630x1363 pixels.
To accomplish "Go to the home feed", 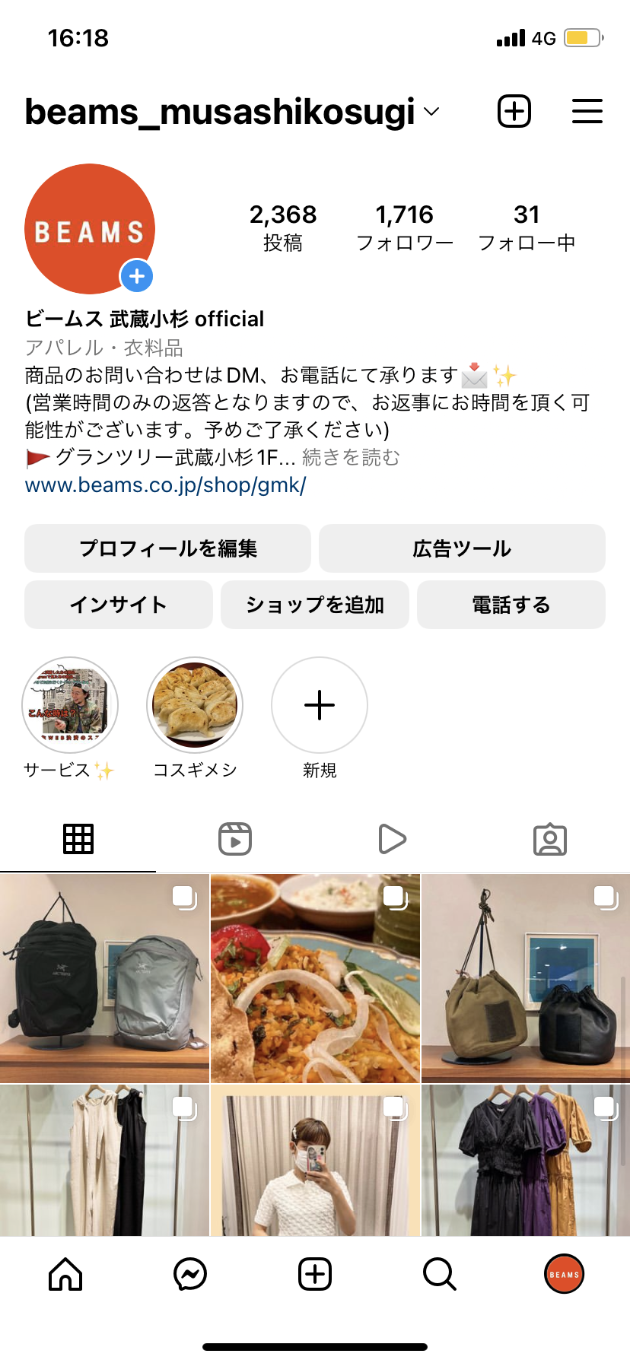I will click(66, 1274).
